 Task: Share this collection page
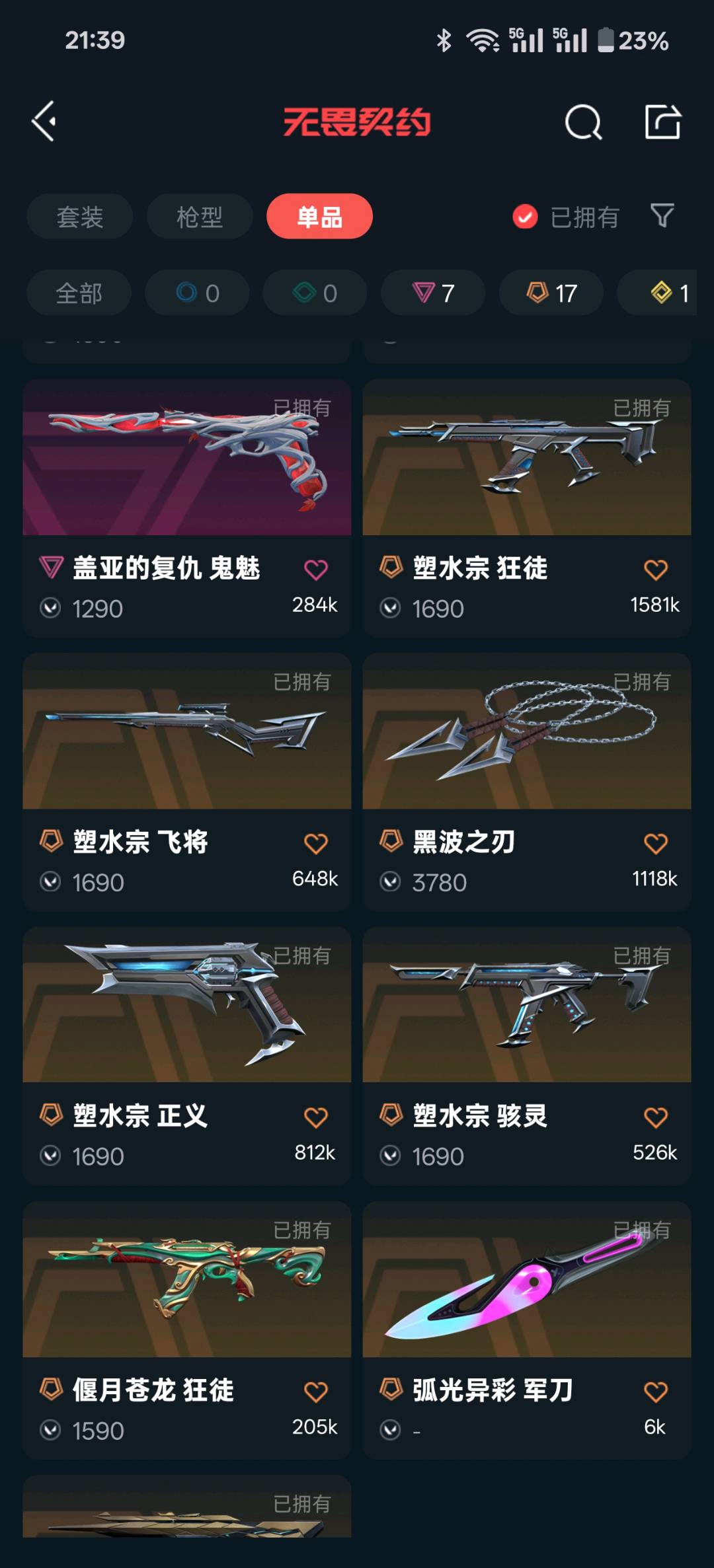662,122
